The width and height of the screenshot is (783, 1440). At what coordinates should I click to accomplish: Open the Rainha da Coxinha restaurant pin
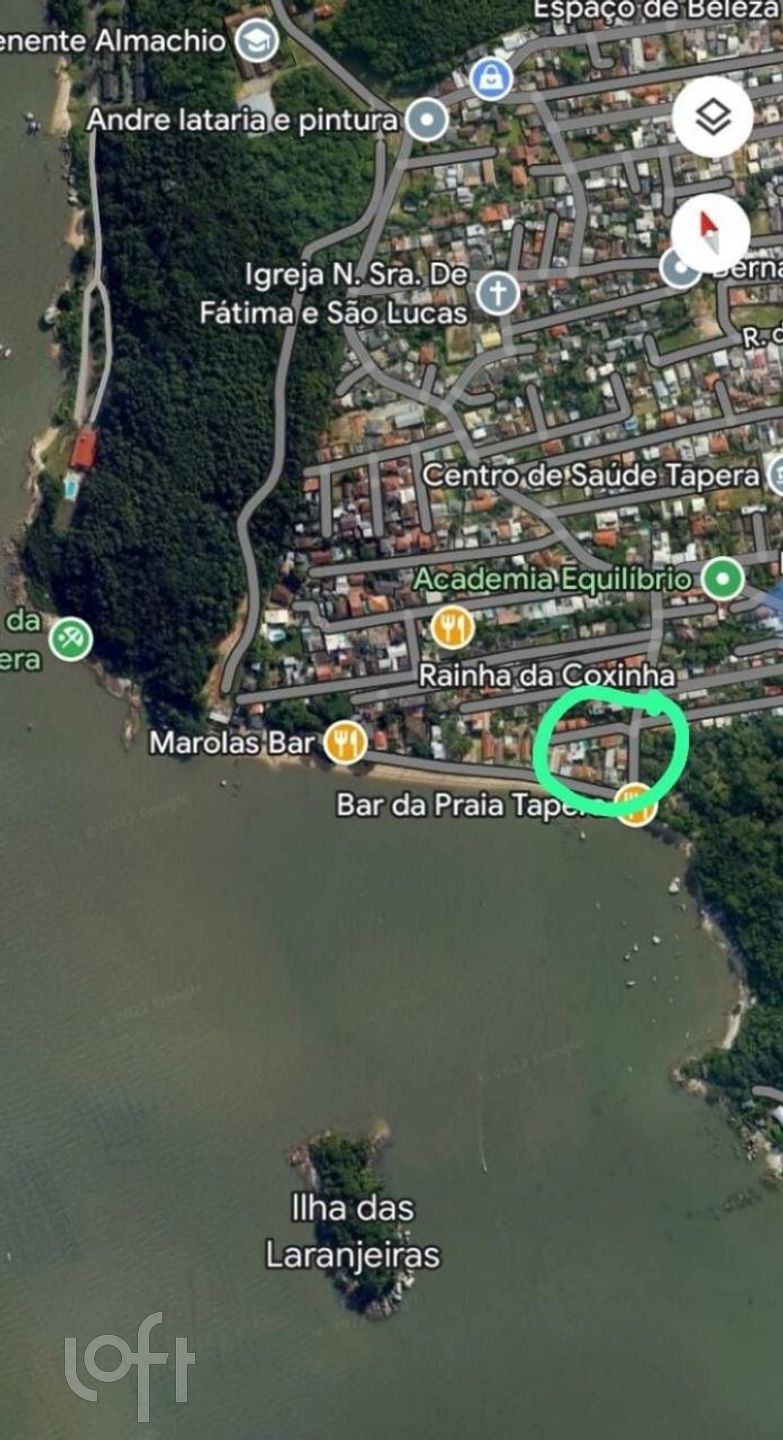point(453,628)
